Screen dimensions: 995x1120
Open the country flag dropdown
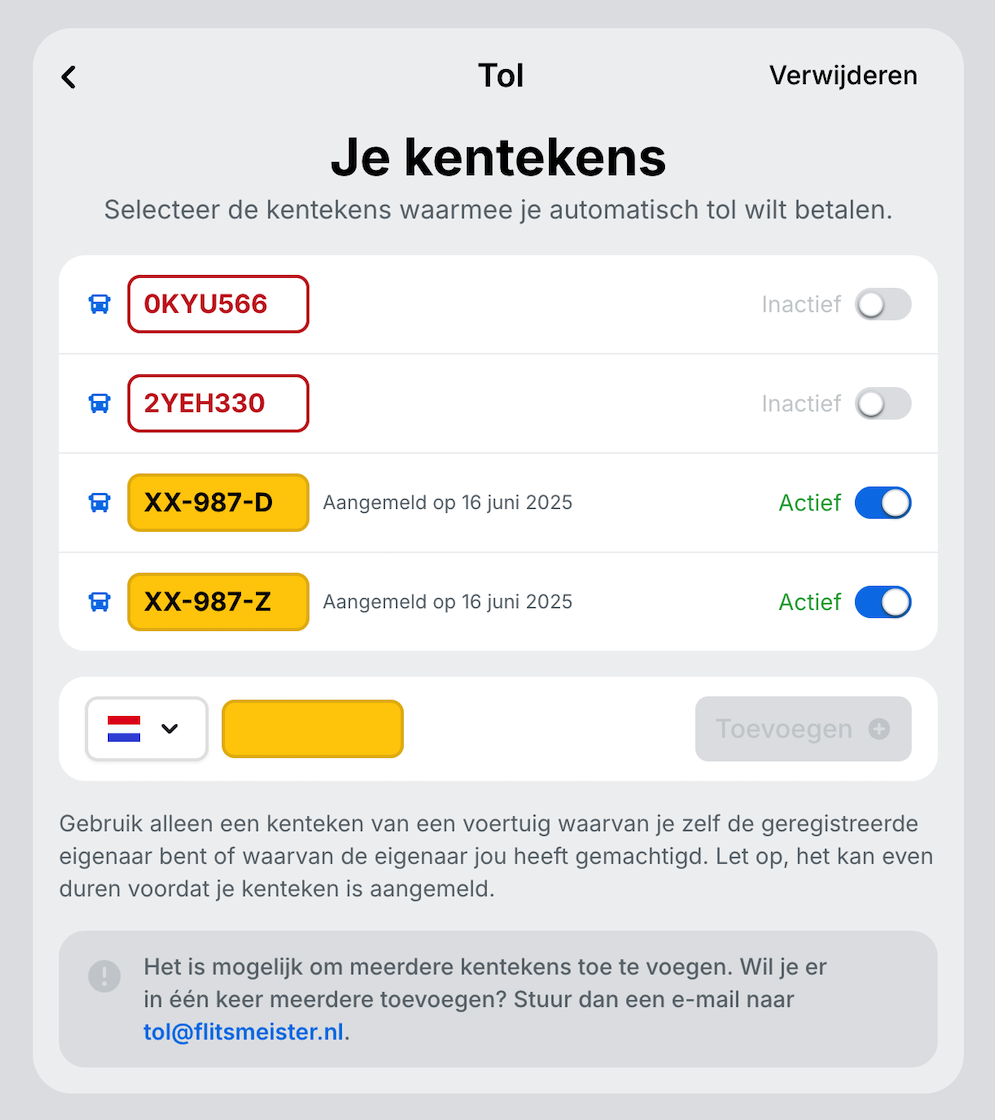146,729
